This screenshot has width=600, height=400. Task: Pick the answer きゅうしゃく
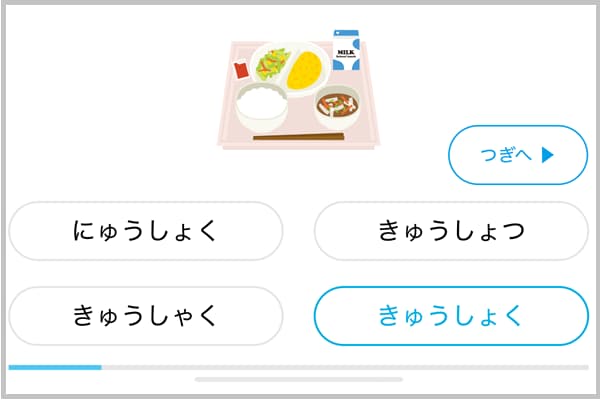click(x=146, y=316)
